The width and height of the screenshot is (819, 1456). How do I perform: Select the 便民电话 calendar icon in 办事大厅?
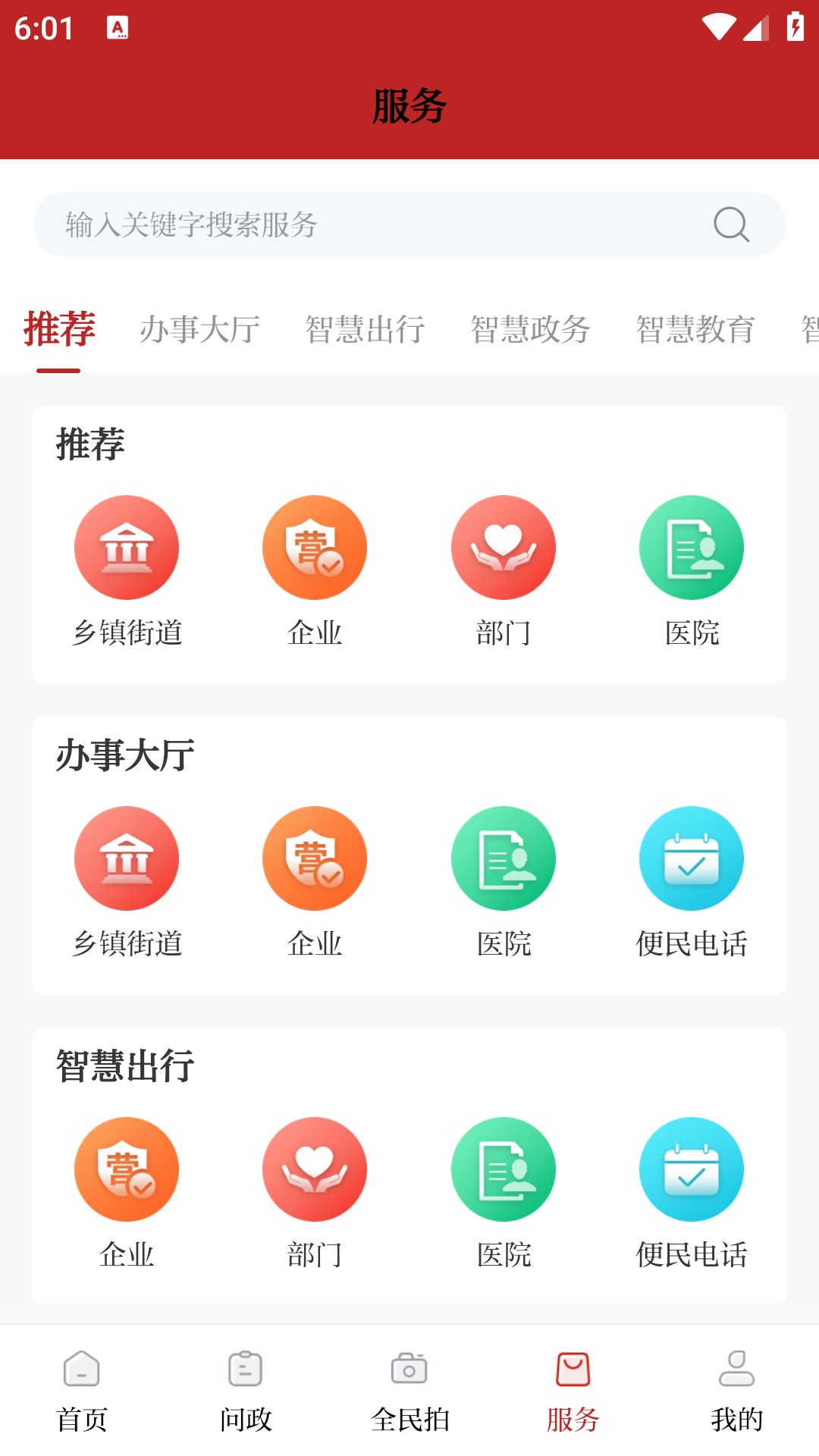pyautogui.click(x=691, y=858)
